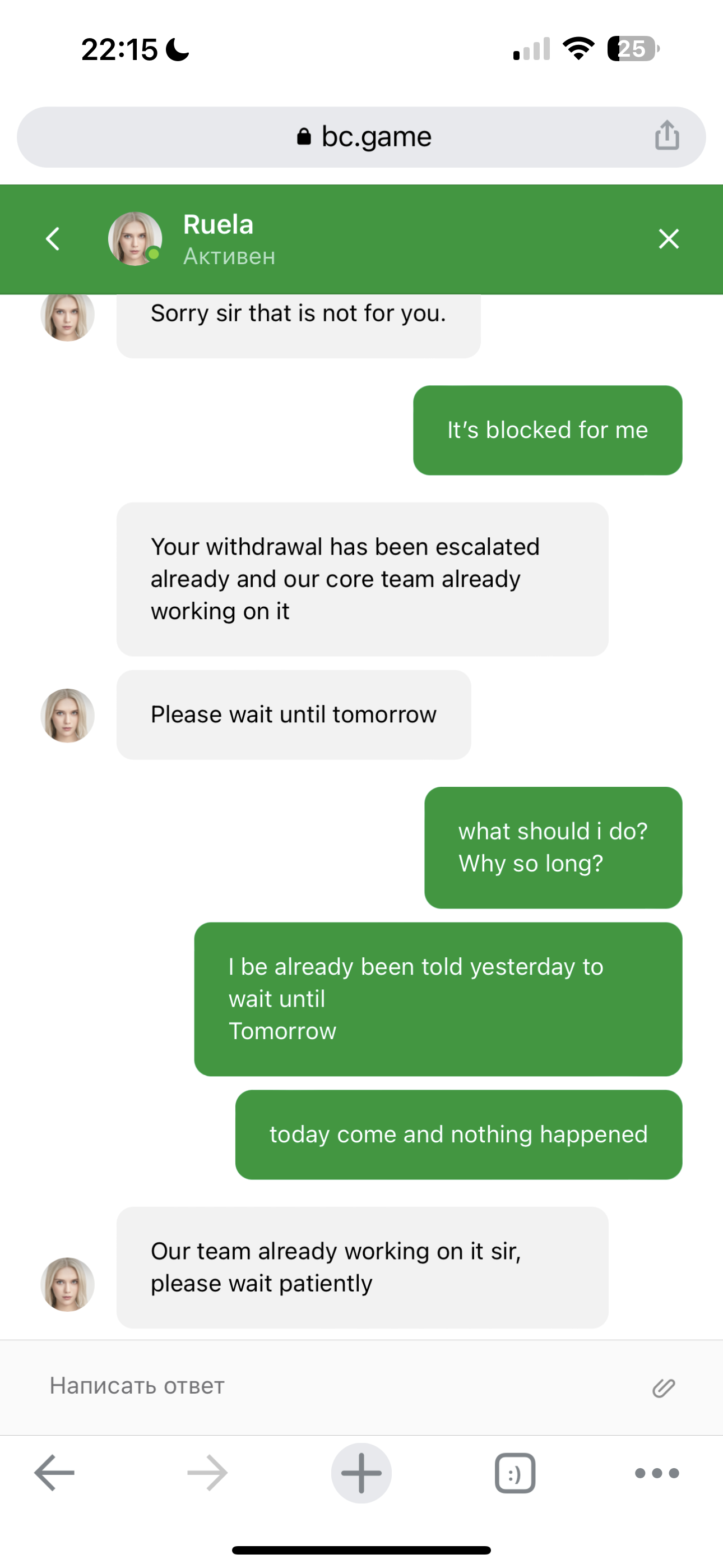This screenshot has height=1568, width=723.
Task: Go back from the Ruela chat
Action: coord(53,238)
